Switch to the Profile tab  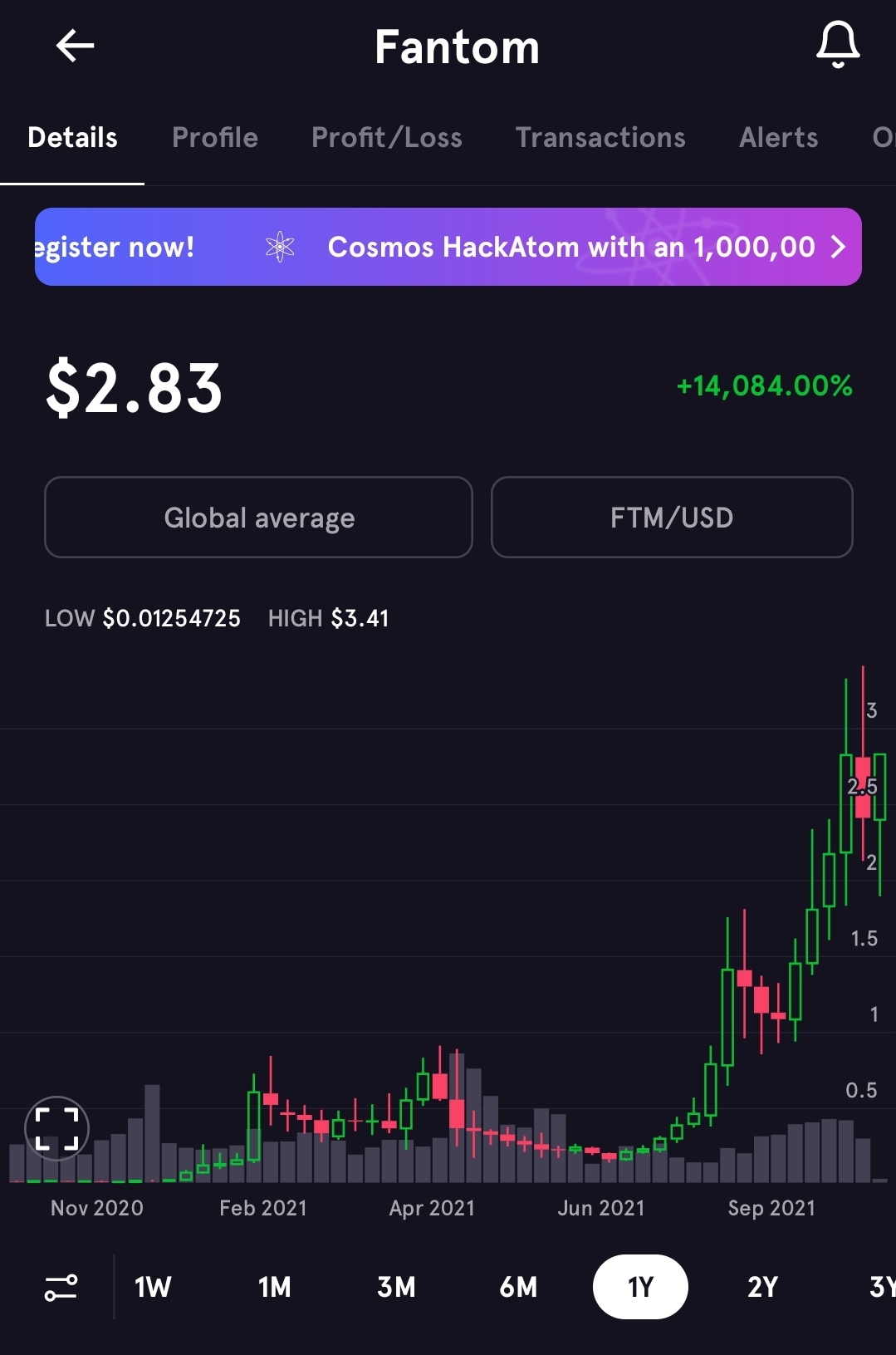214,138
